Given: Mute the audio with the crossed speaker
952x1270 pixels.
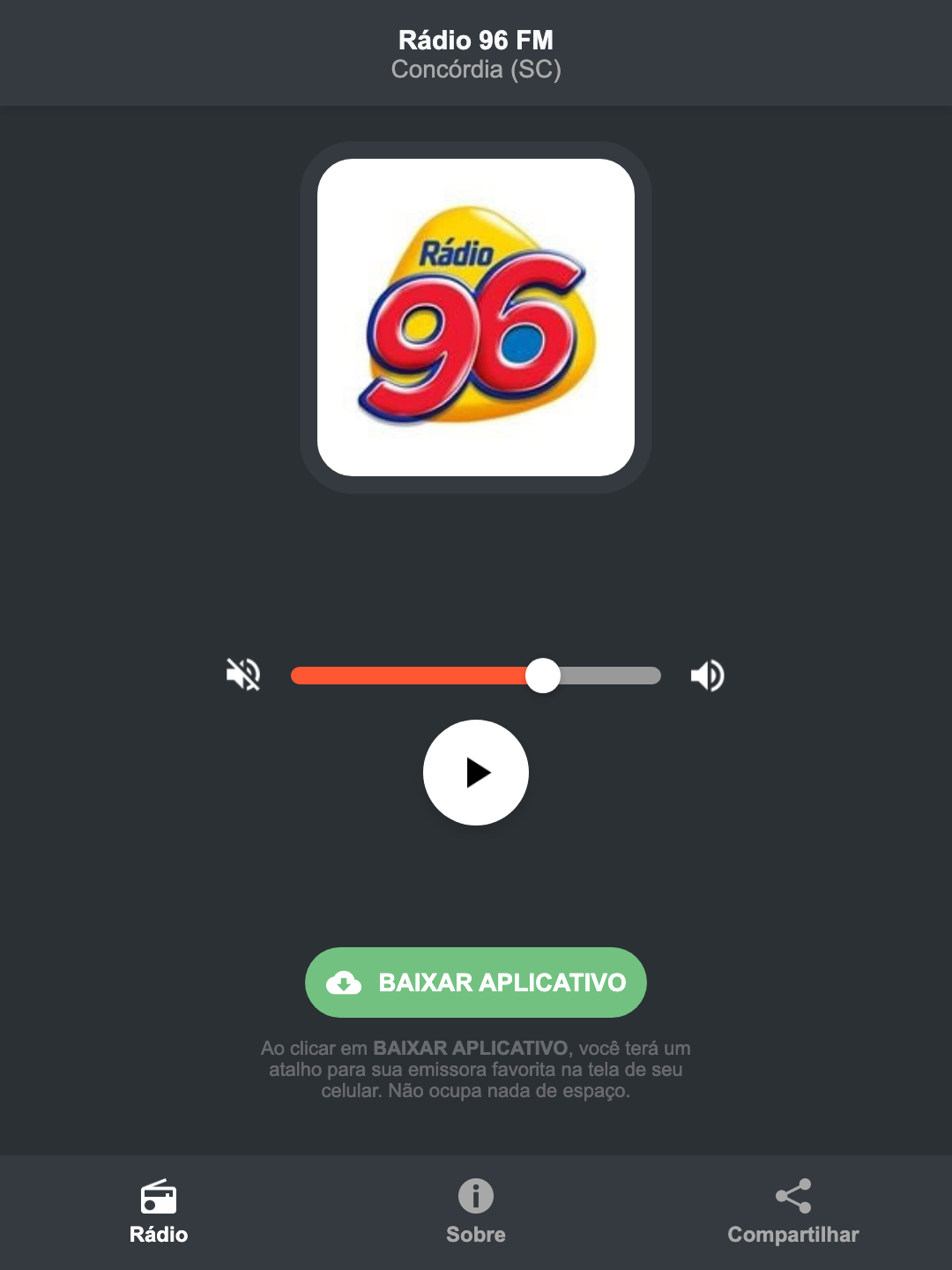Looking at the screenshot, I should [242, 675].
